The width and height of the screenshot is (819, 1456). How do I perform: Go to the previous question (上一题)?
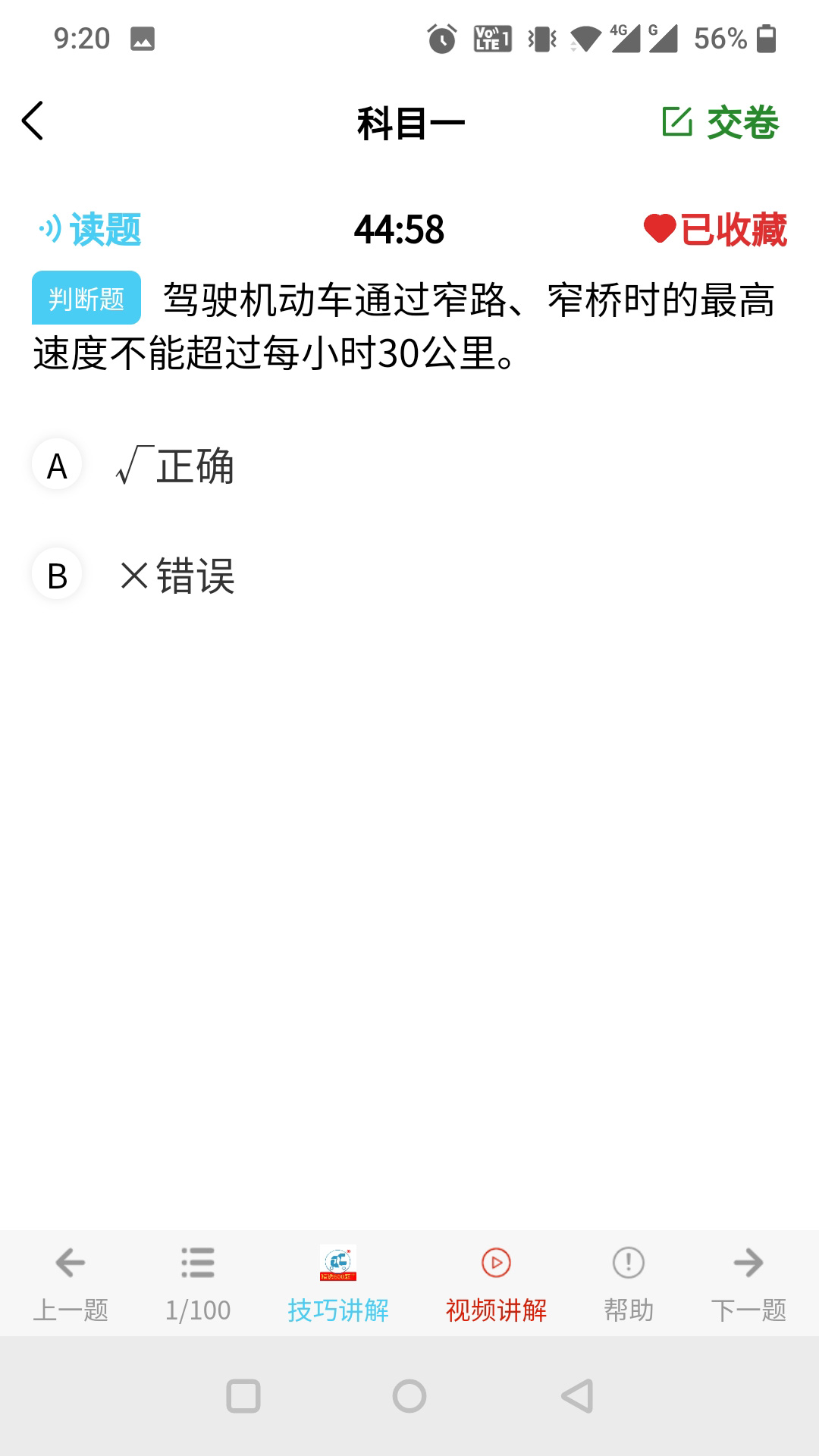pyautogui.click(x=71, y=1283)
